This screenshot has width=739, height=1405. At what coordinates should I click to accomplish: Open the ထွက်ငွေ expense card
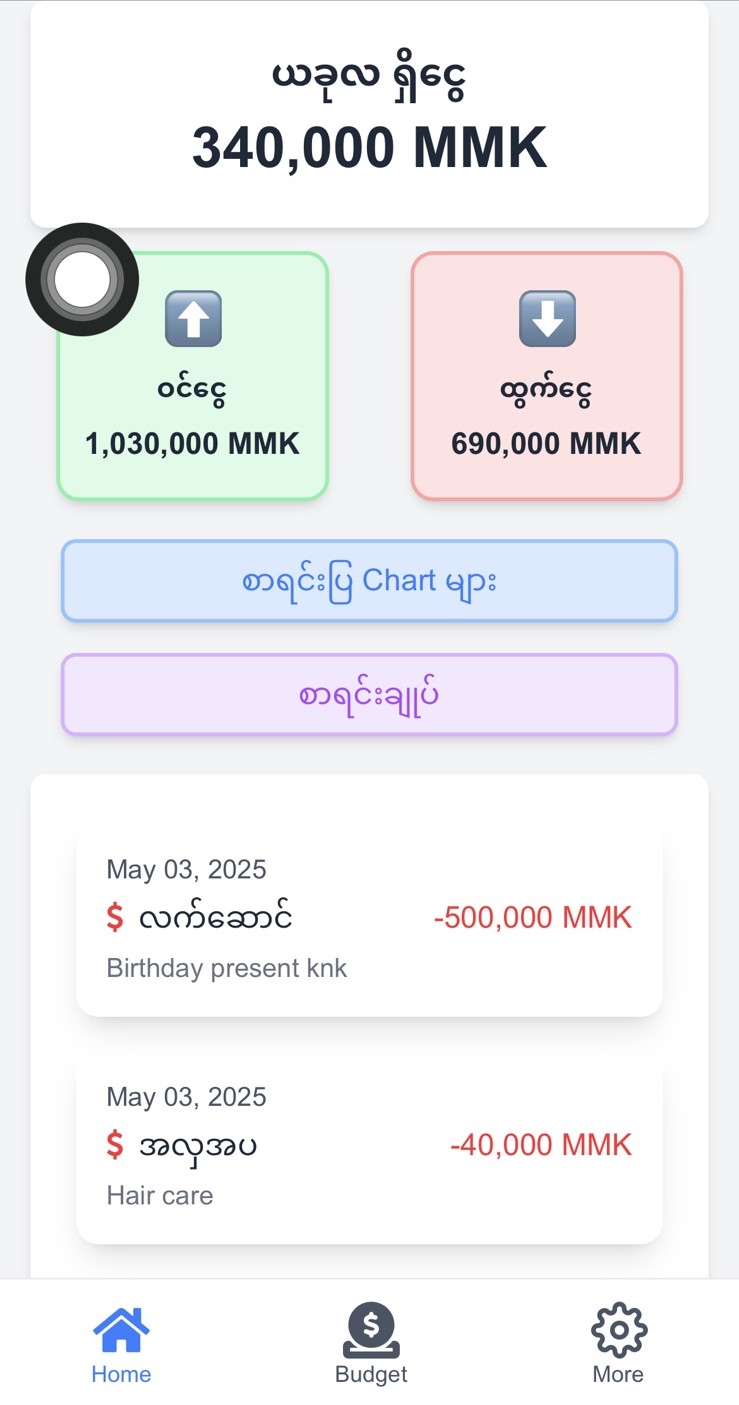(546, 376)
